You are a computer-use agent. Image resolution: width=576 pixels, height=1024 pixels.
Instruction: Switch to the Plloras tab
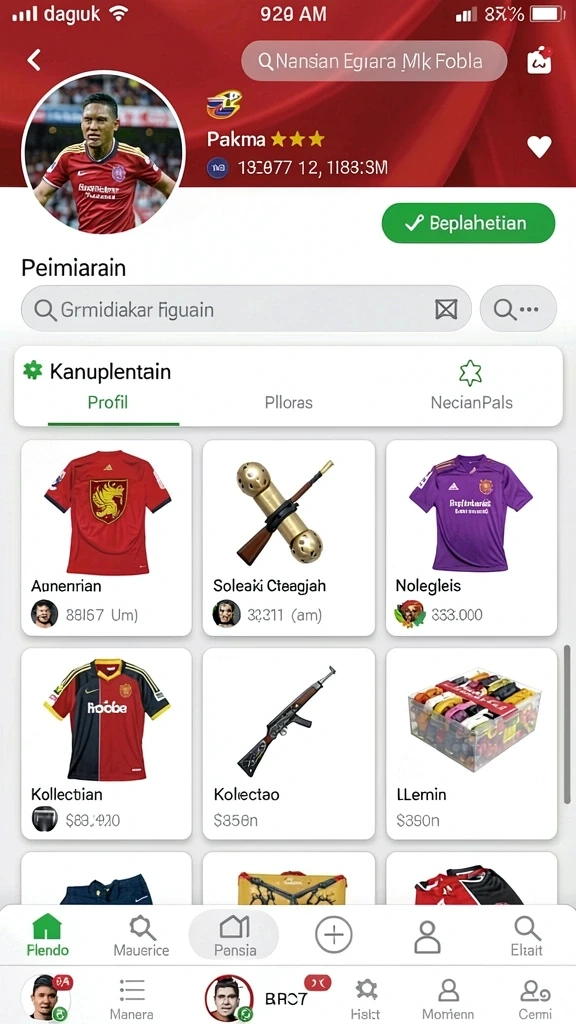click(289, 402)
